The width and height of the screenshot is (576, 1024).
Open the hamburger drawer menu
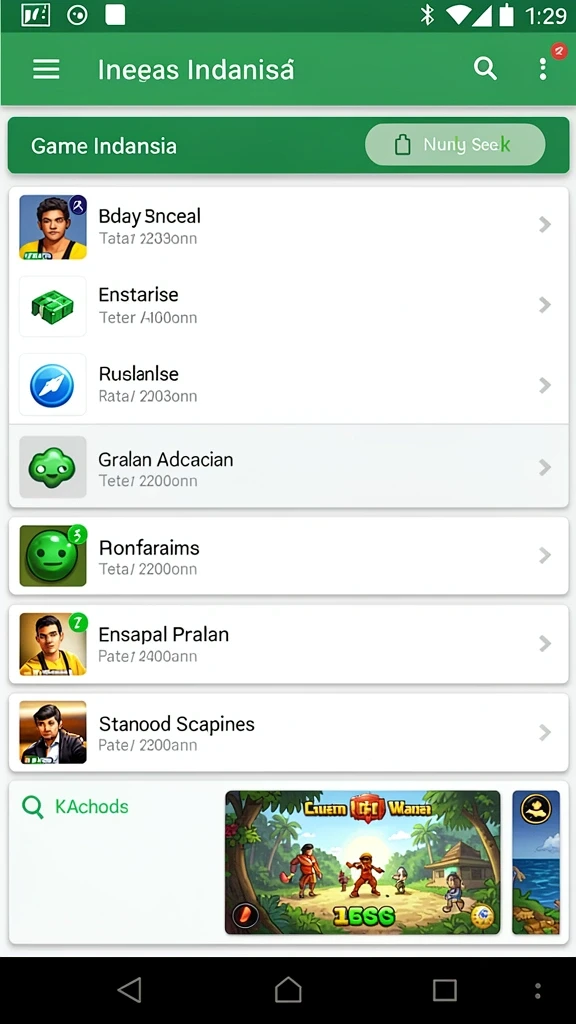point(46,69)
